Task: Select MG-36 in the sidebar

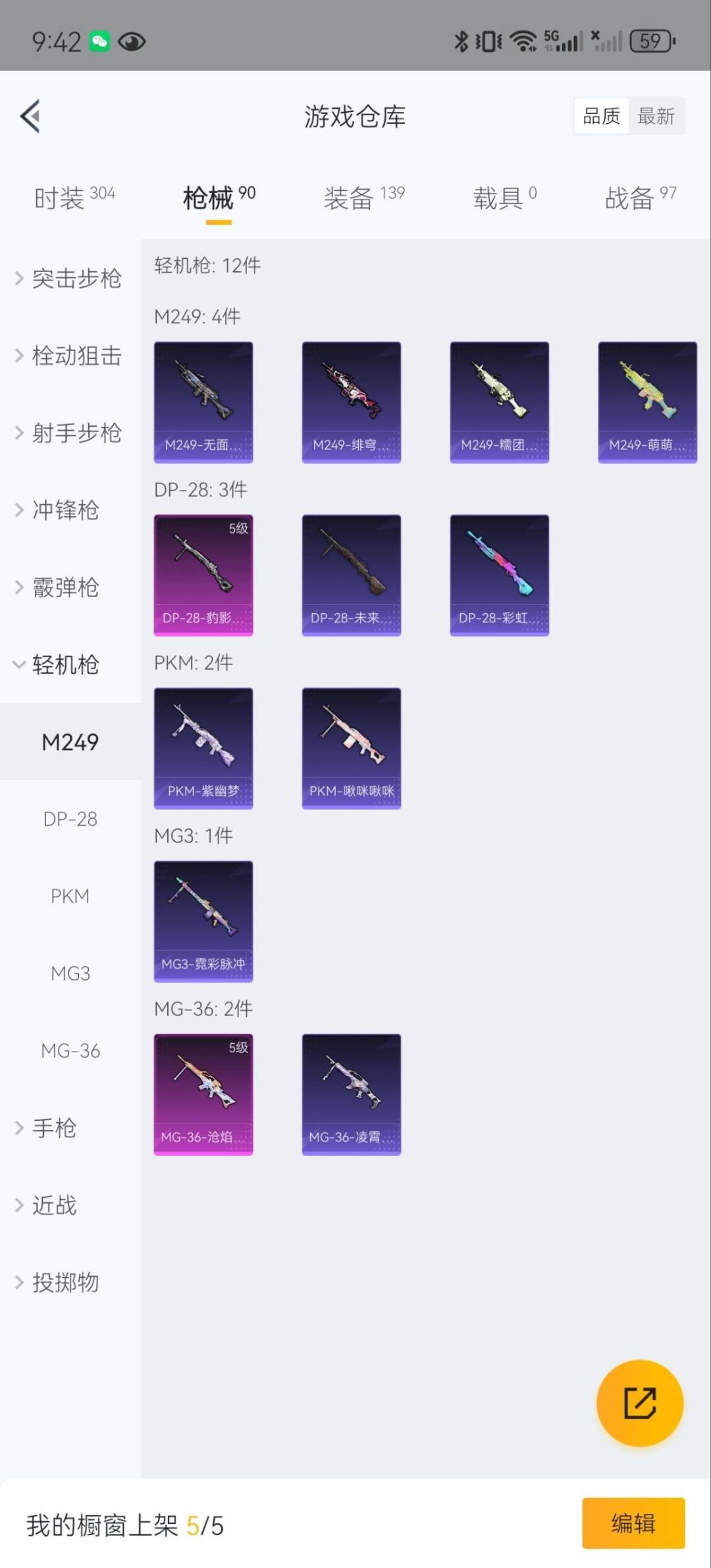Action: [70, 1050]
